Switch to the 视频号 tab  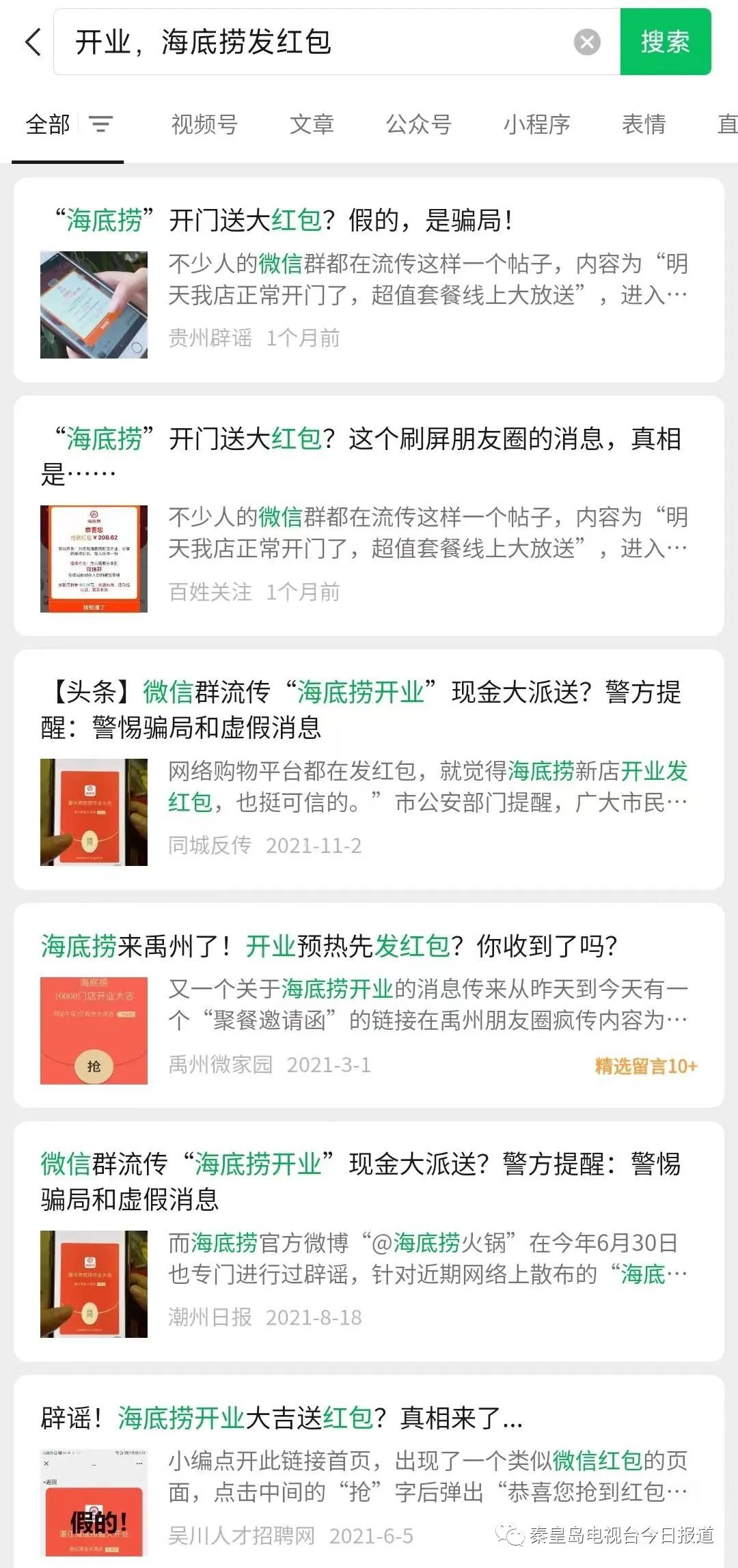[204, 124]
